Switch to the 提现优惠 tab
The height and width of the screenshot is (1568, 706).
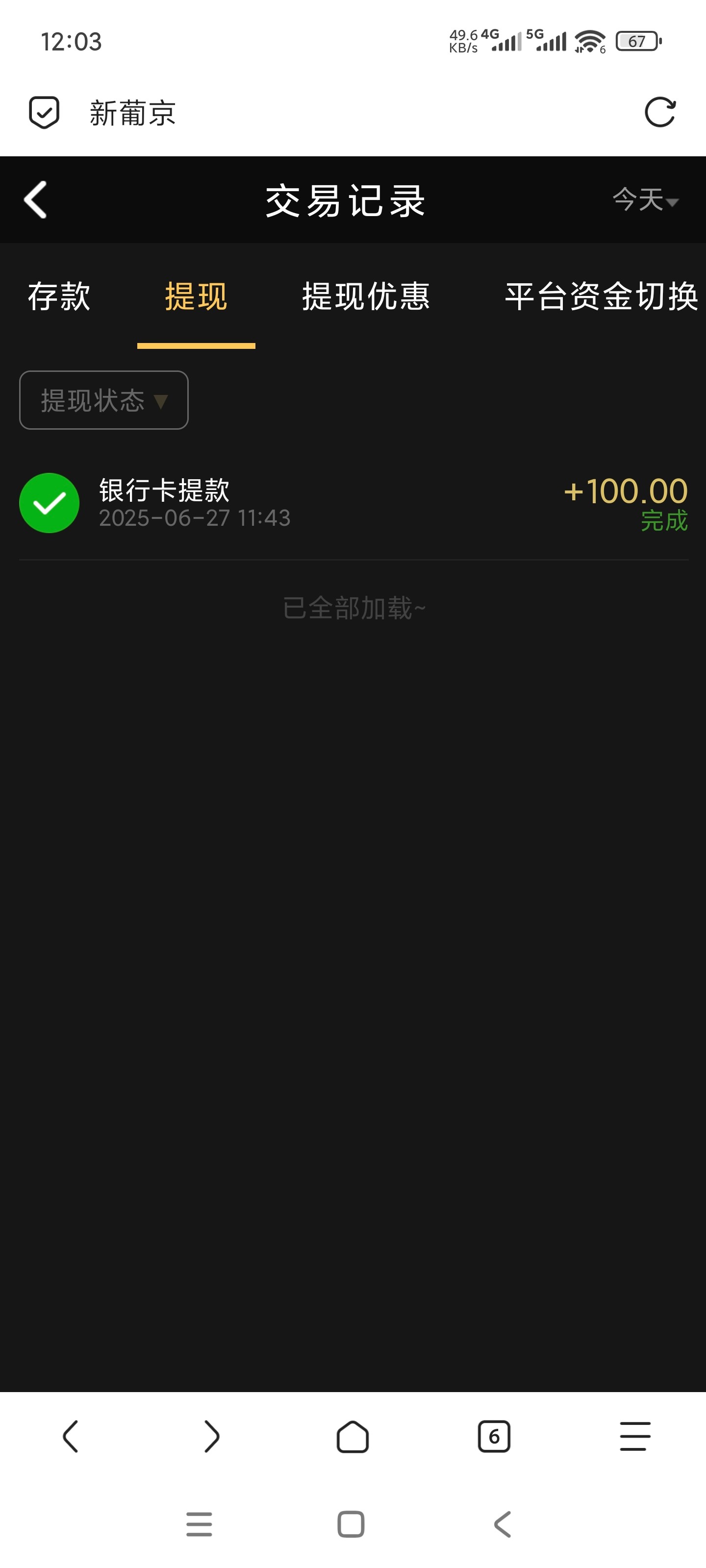point(366,296)
